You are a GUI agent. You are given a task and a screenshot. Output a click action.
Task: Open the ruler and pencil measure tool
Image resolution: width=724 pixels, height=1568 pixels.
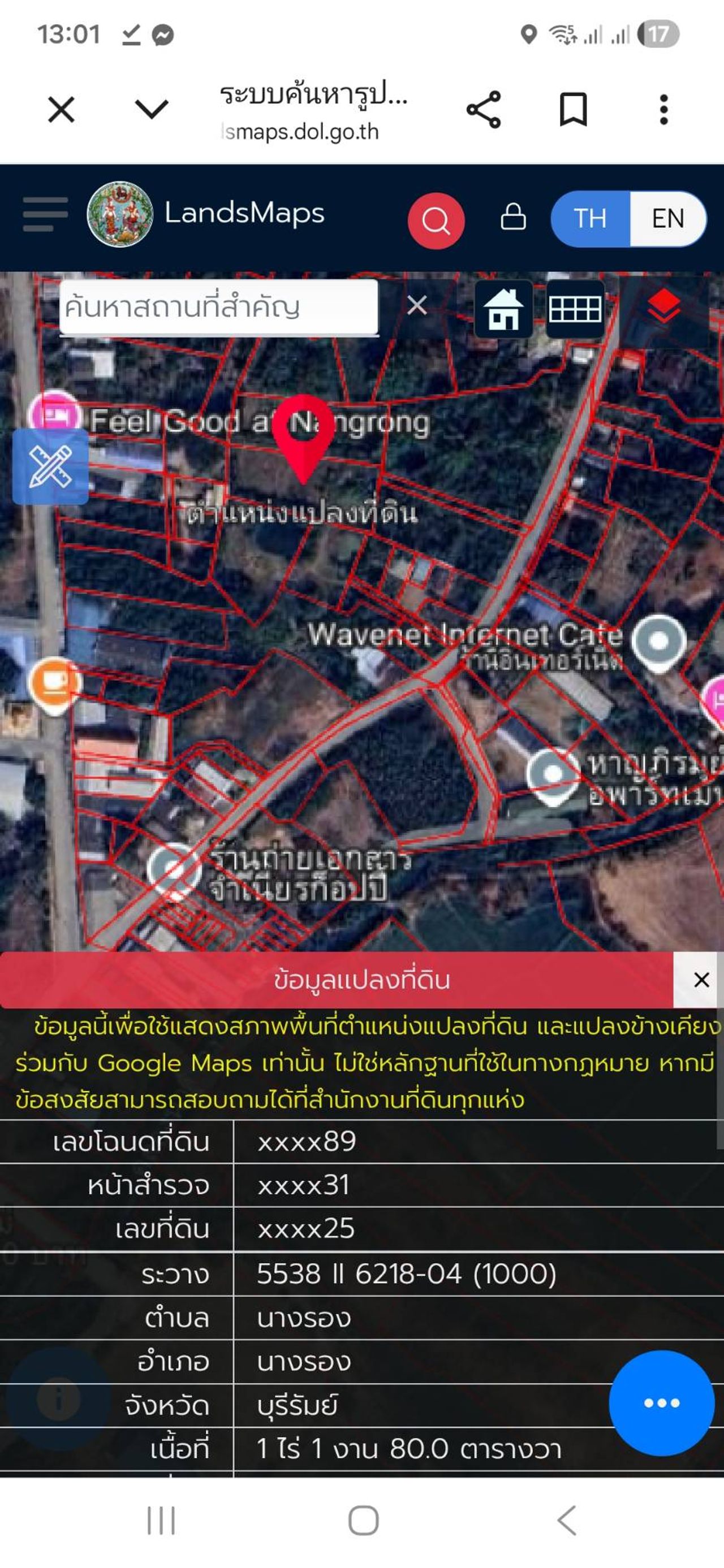(50, 466)
